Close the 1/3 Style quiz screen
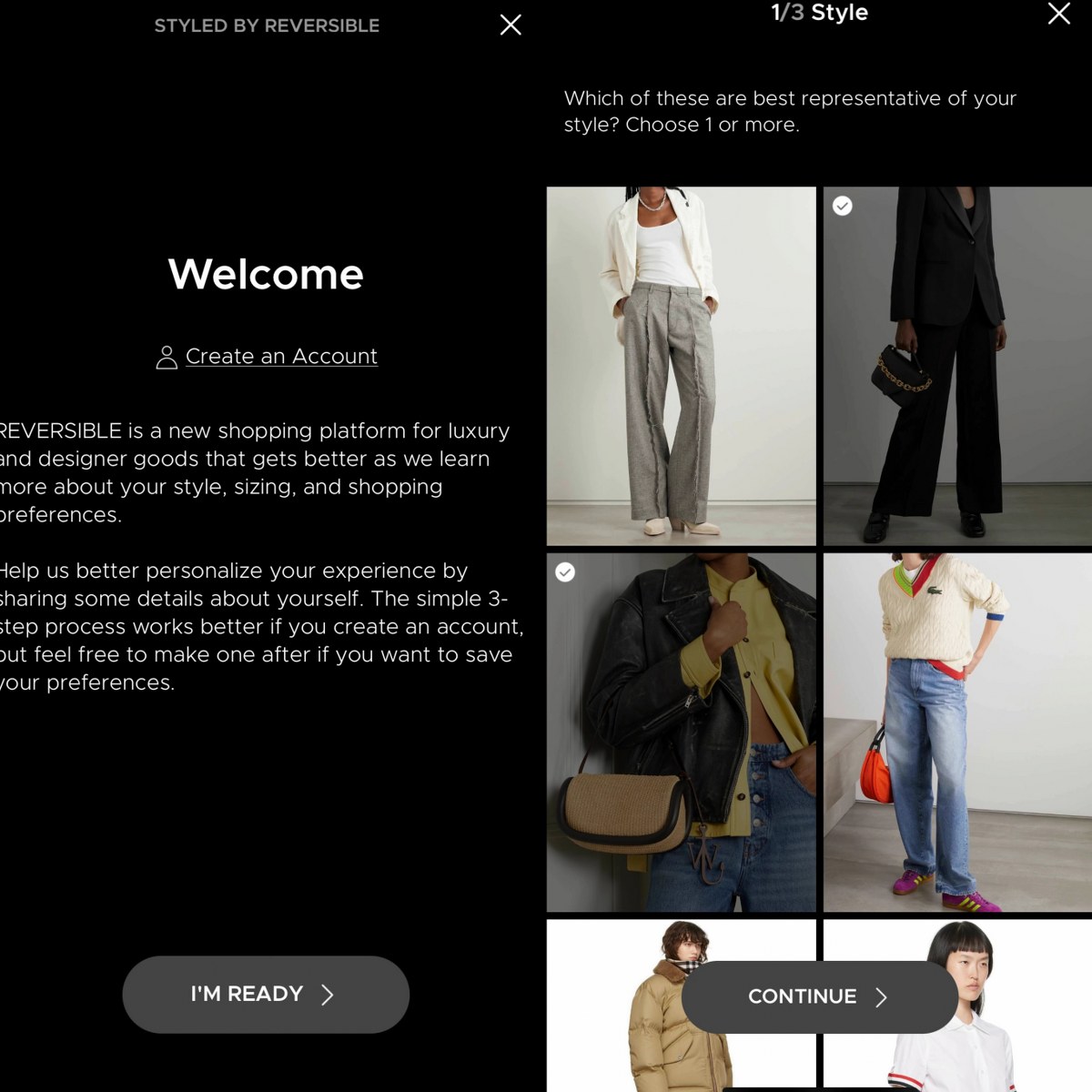Image resolution: width=1092 pixels, height=1092 pixels. coord(1058,14)
